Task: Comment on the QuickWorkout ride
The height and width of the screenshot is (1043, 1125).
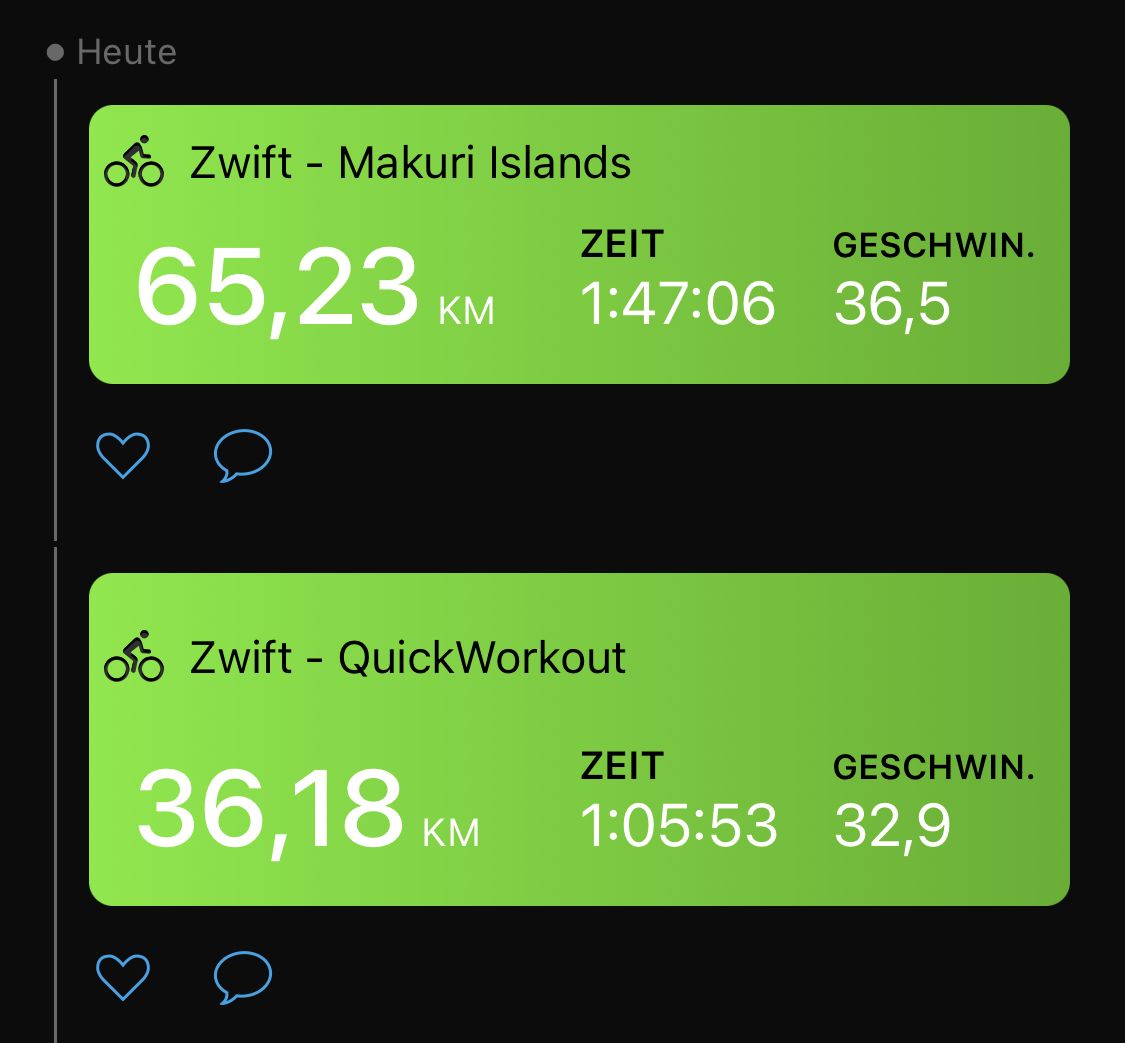Action: pos(242,976)
